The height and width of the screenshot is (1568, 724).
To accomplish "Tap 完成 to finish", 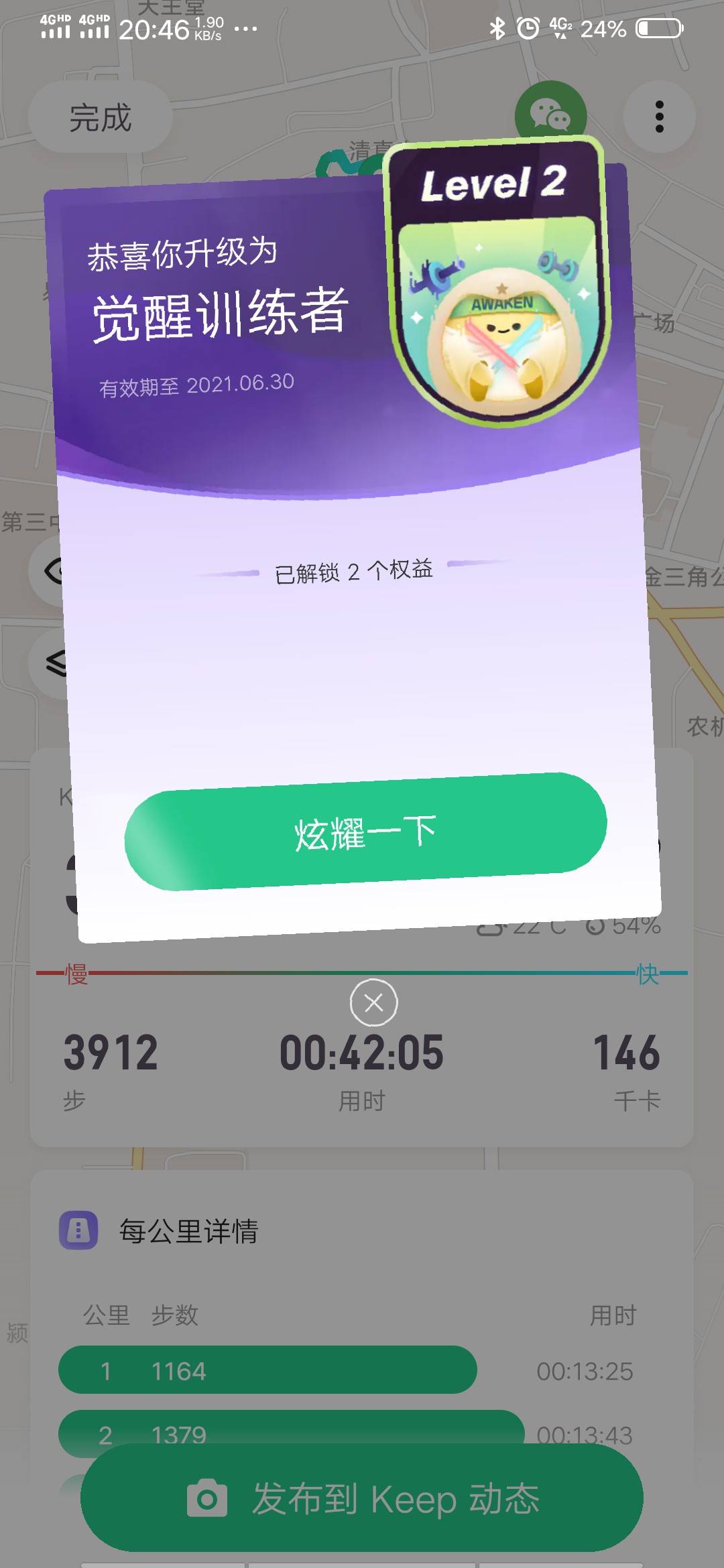I will tap(101, 117).
